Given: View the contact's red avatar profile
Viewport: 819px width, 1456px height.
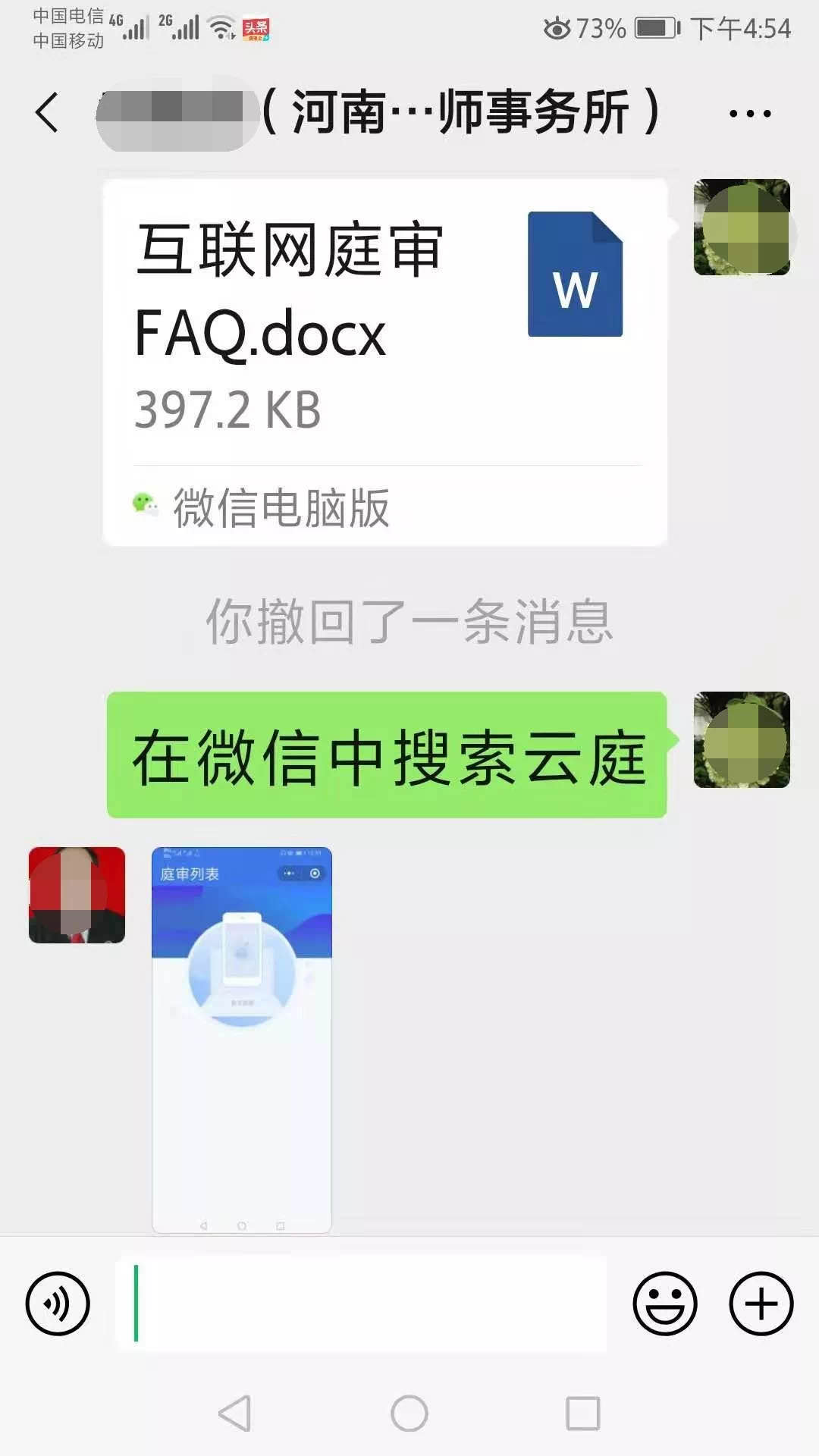Looking at the screenshot, I should [x=77, y=895].
